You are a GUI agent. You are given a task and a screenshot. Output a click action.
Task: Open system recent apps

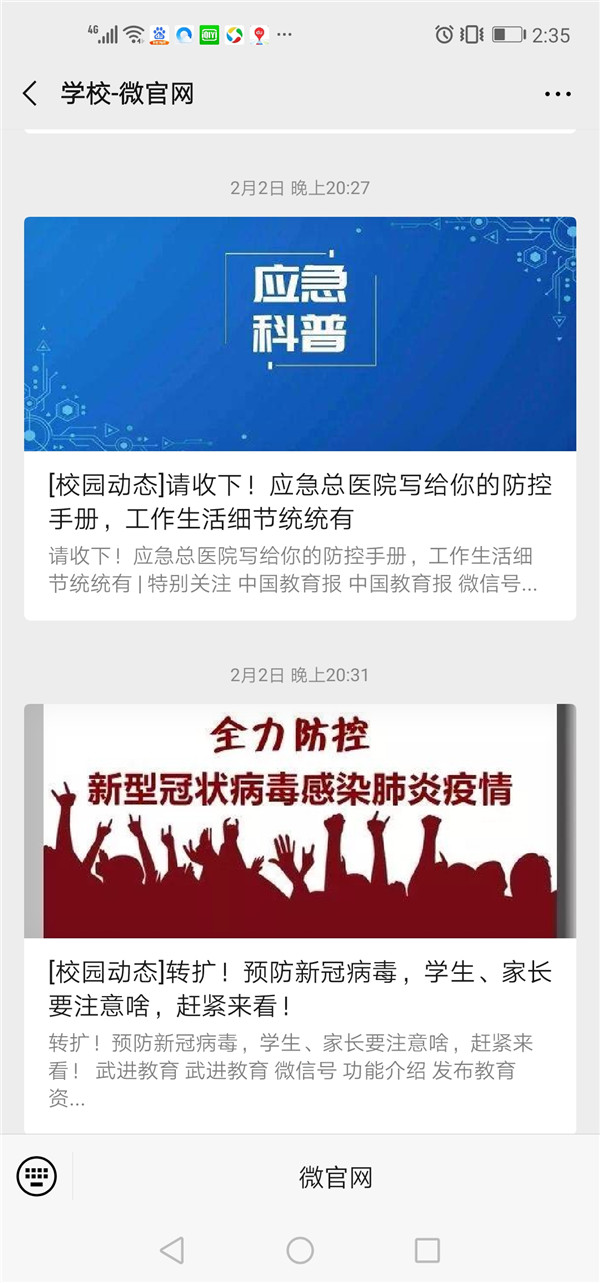click(427, 1249)
